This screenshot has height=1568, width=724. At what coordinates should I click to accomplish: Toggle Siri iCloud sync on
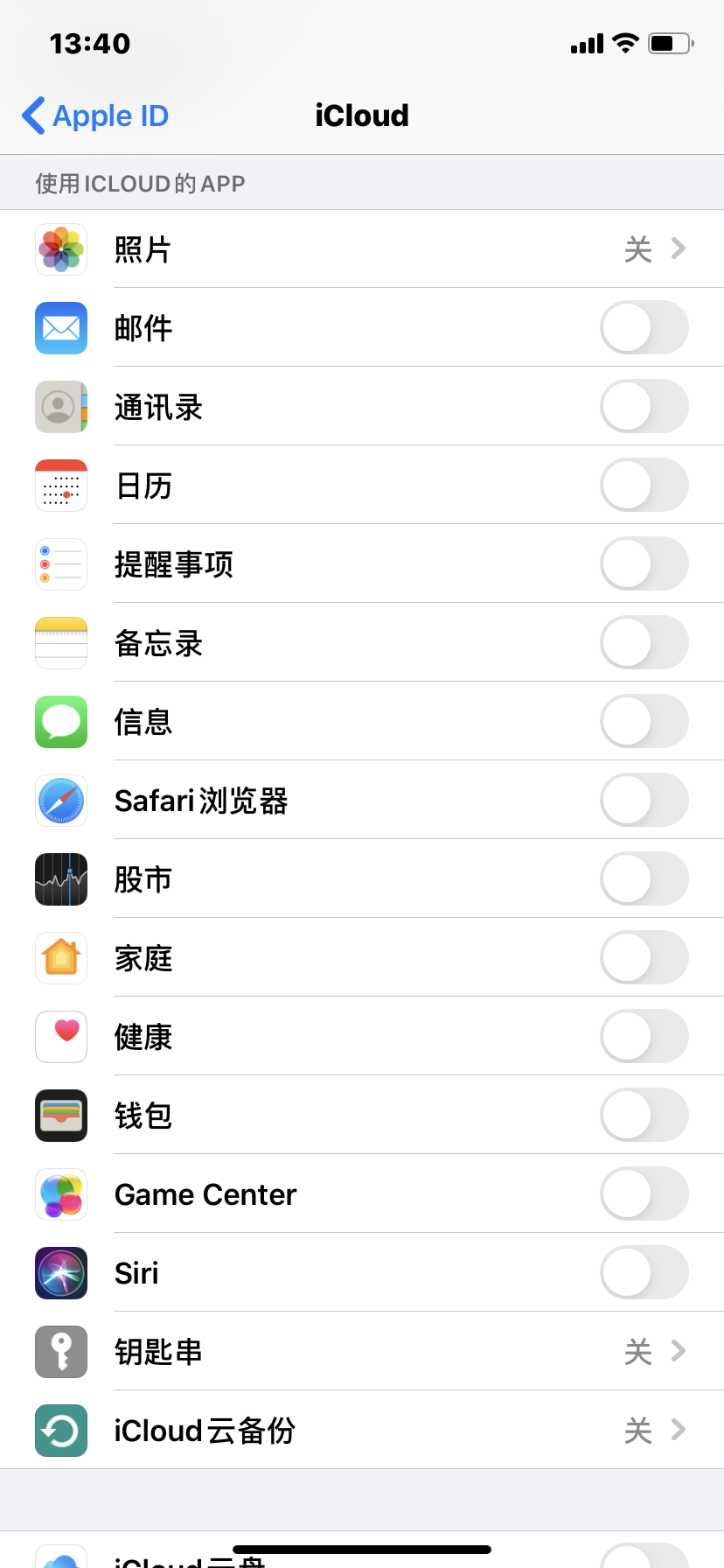(x=644, y=1273)
